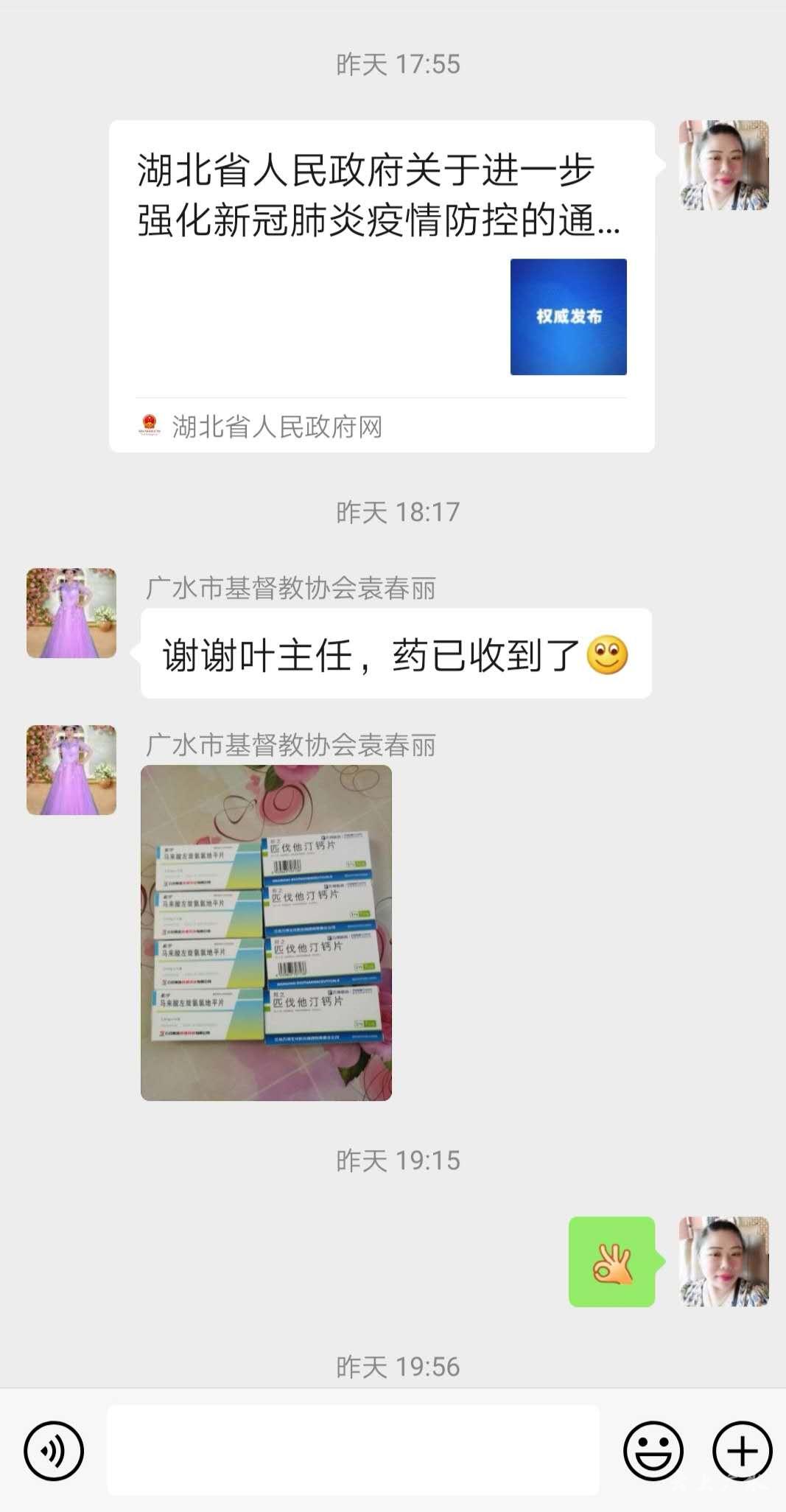Open the plus attachment menu
Viewport: 786px width, 1512px height.
[741, 1450]
